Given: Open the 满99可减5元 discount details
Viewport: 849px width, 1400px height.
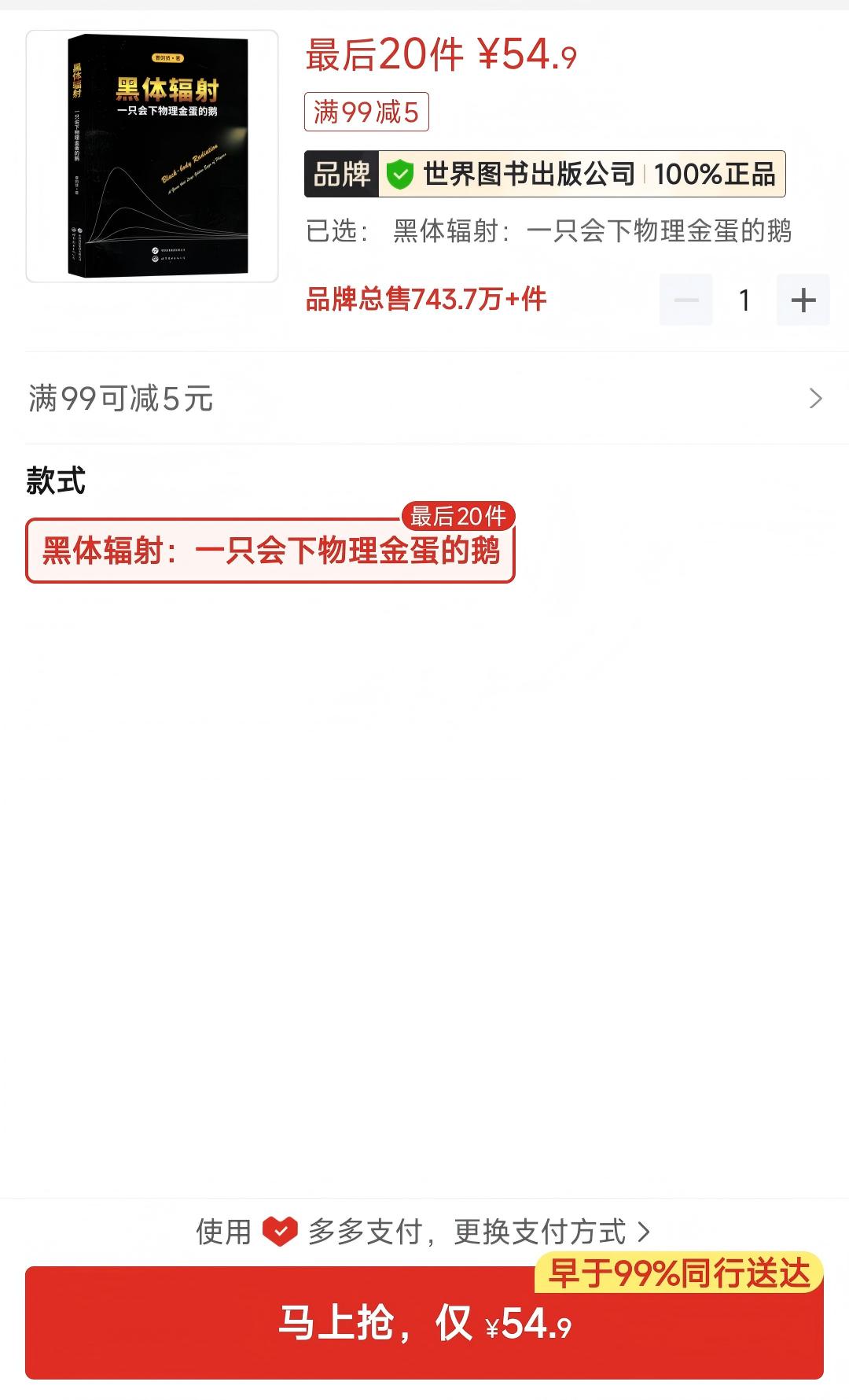Looking at the screenshot, I should point(424,399).
